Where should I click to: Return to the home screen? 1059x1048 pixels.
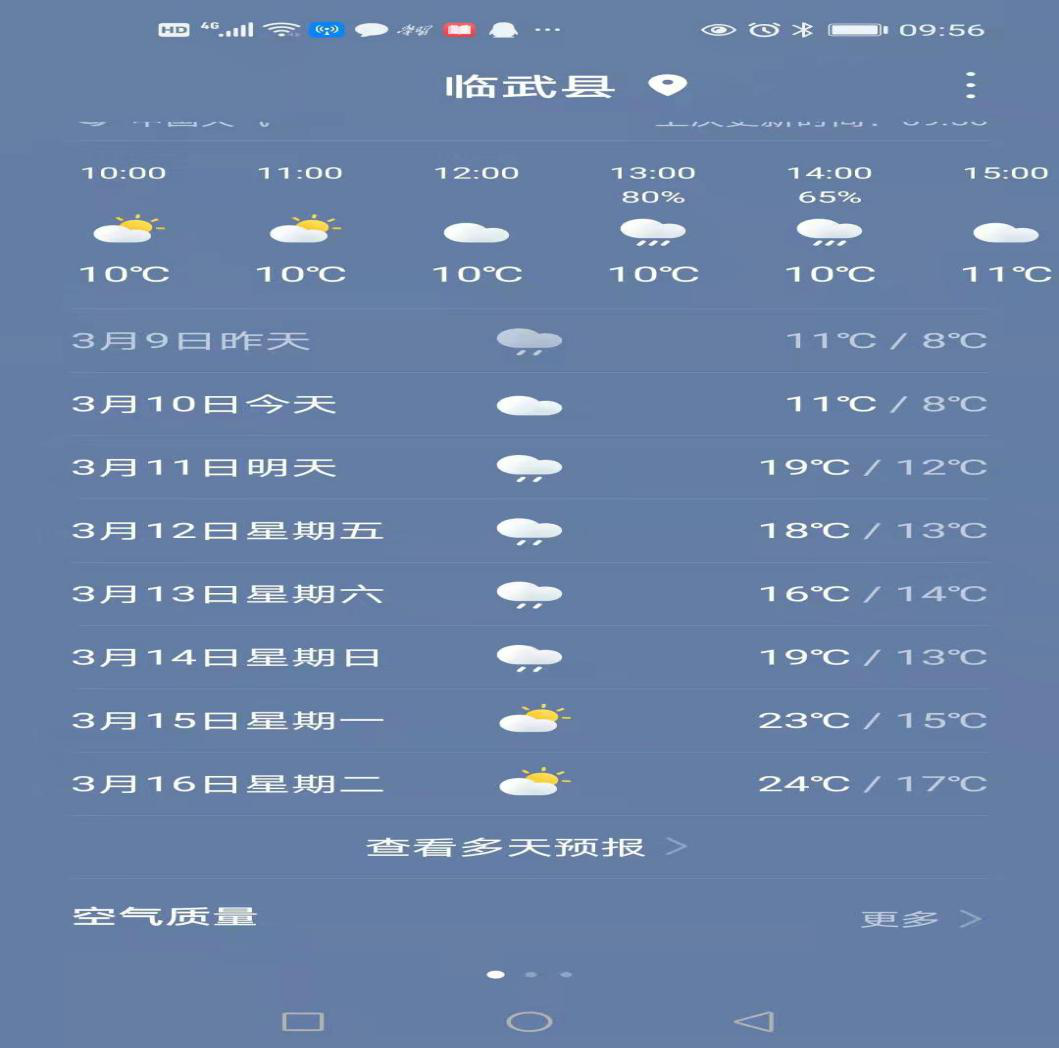pos(529,1021)
